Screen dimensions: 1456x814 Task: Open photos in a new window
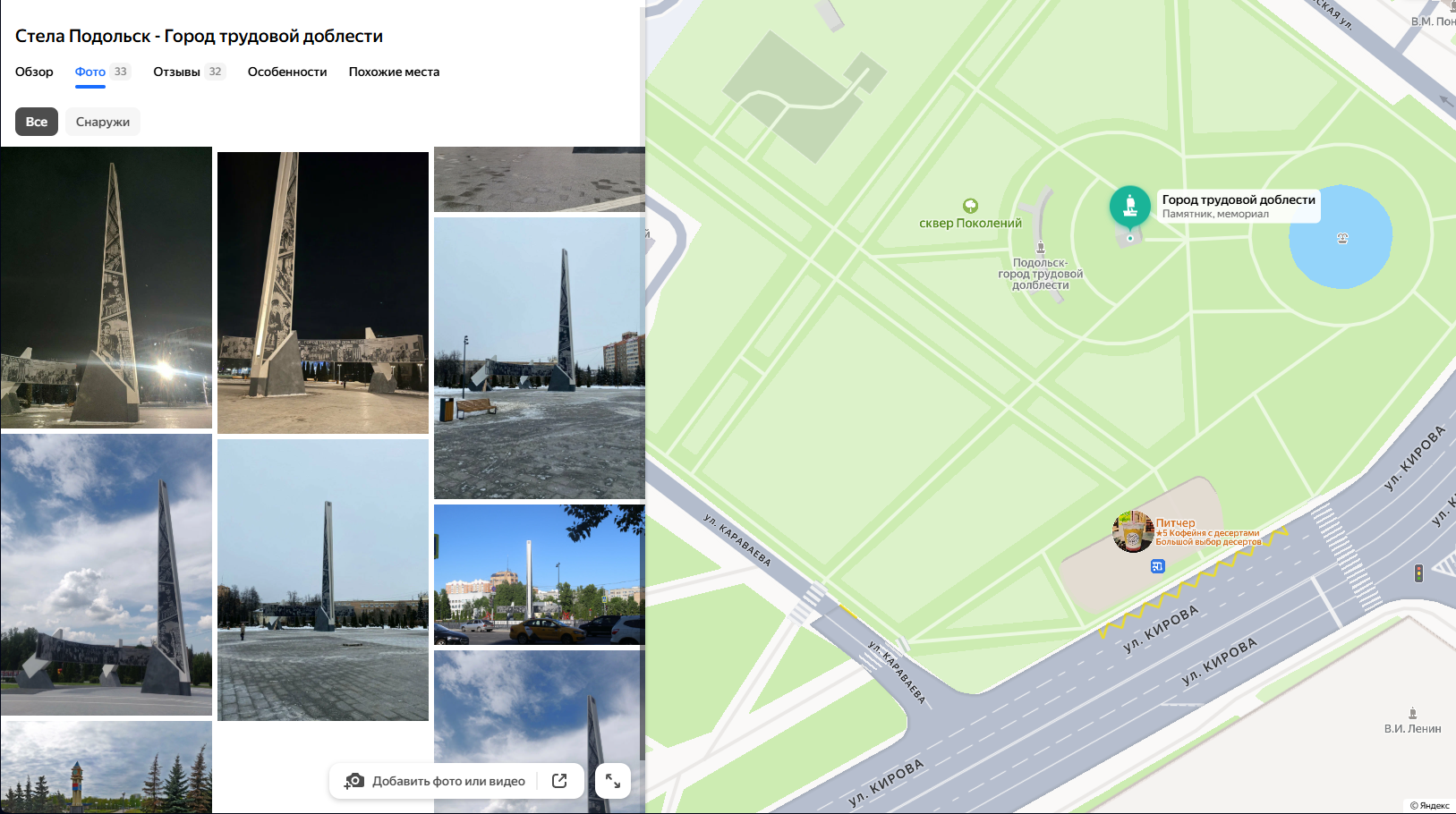[x=559, y=781]
